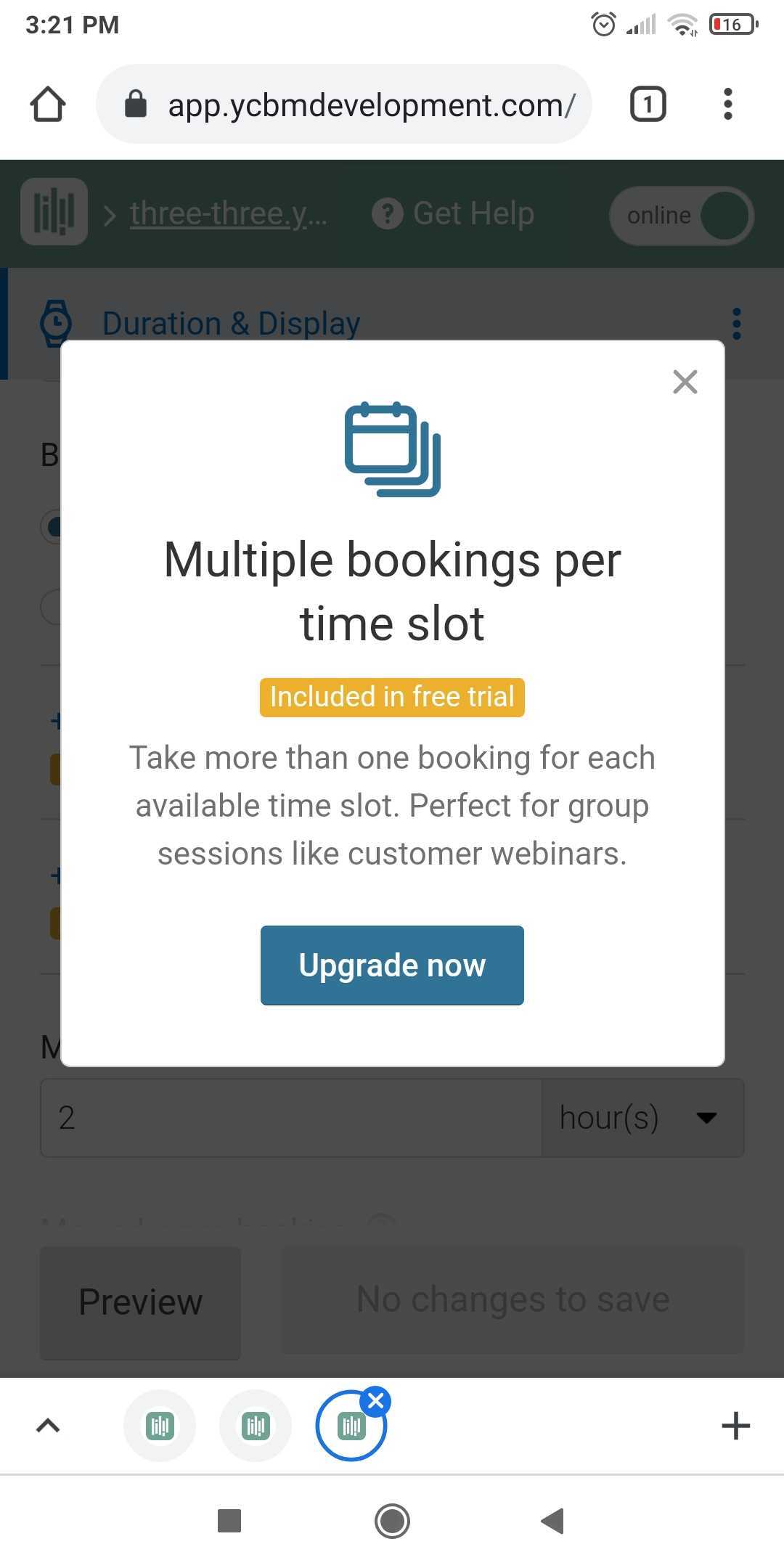The width and height of the screenshot is (784, 1568).
Task: Open the browser overflow menu
Action: (727, 104)
